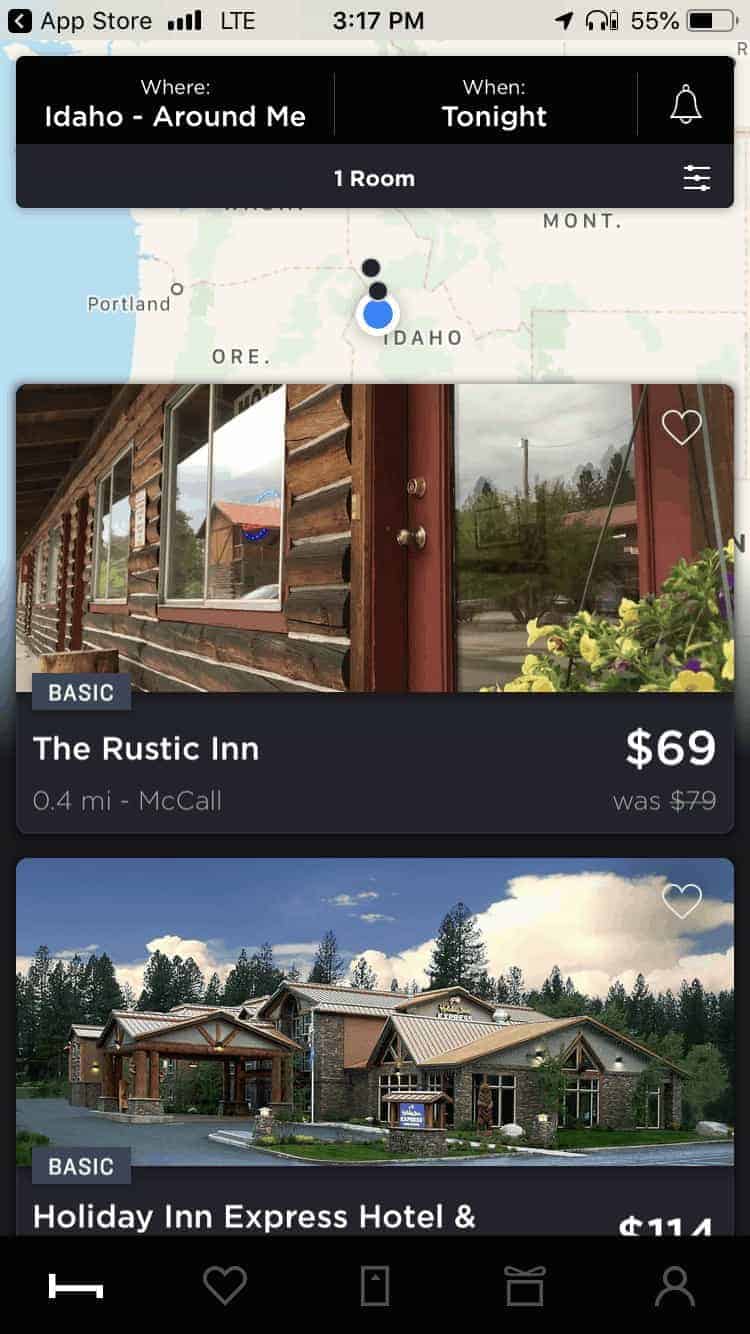
Task: Favorite The Rustic Inn with the heart
Action: (682, 428)
